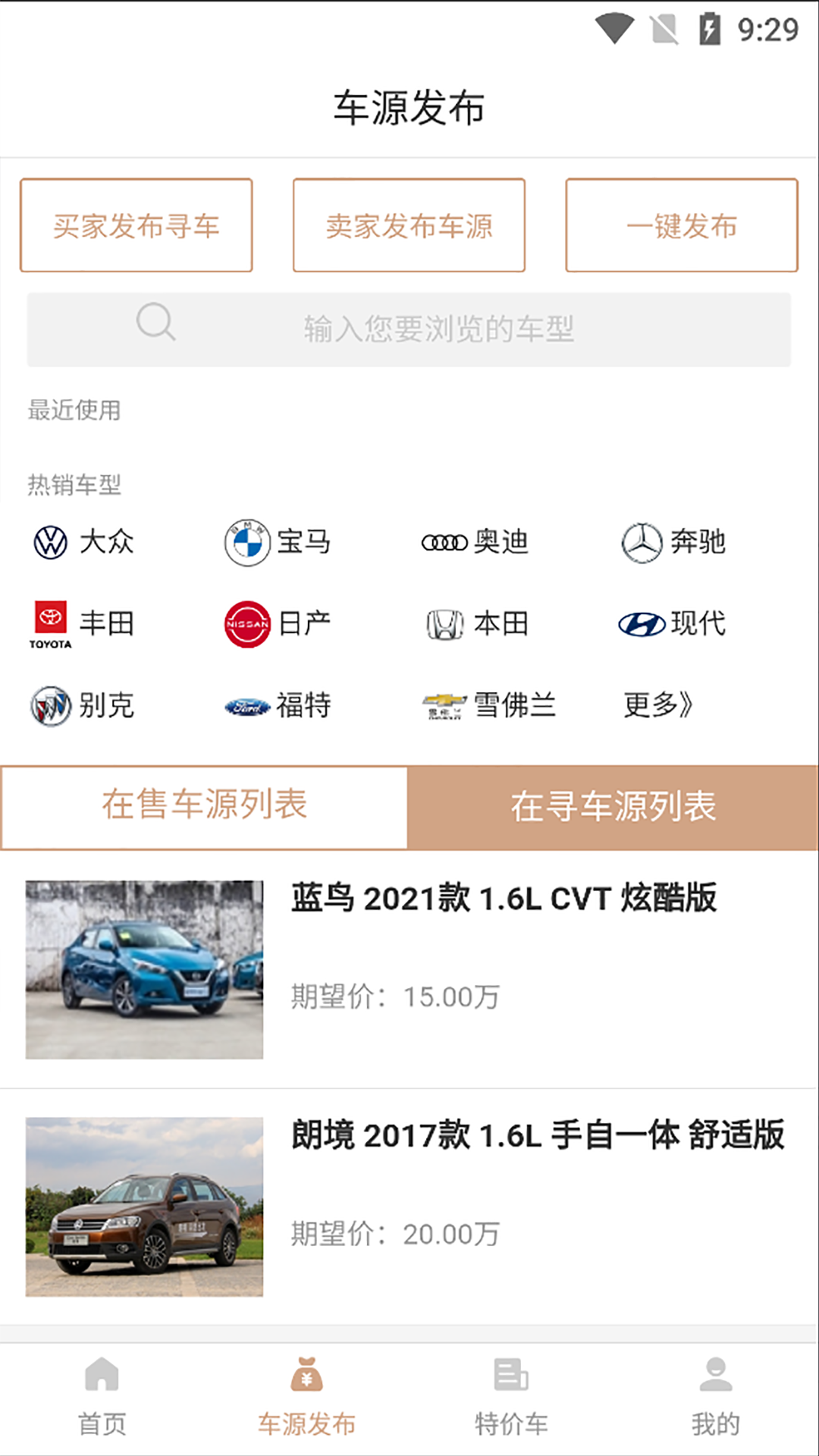Switch to the 在售车源列表 tab
The width and height of the screenshot is (819, 1456).
(205, 806)
